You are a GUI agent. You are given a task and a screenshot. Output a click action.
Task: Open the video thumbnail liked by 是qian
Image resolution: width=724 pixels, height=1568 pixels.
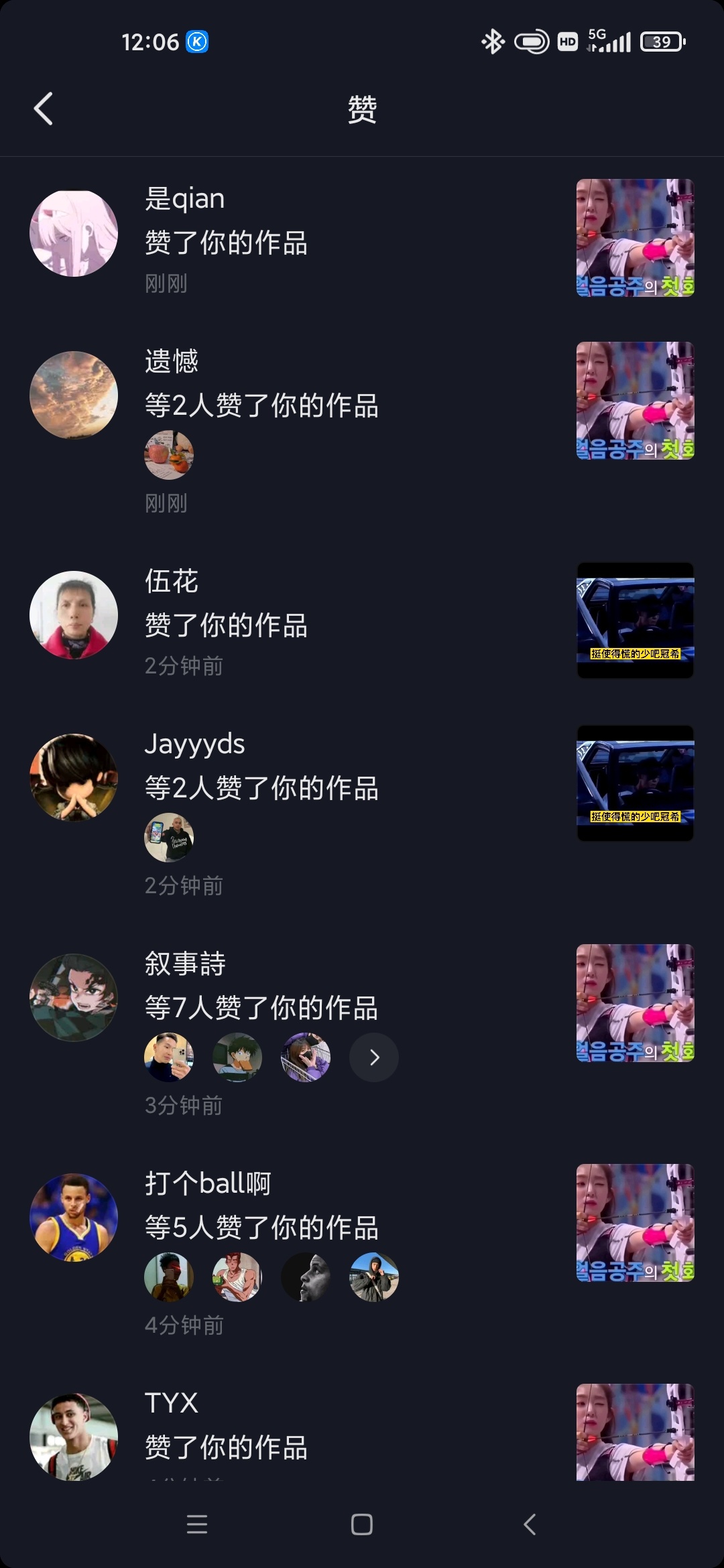(635, 237)
